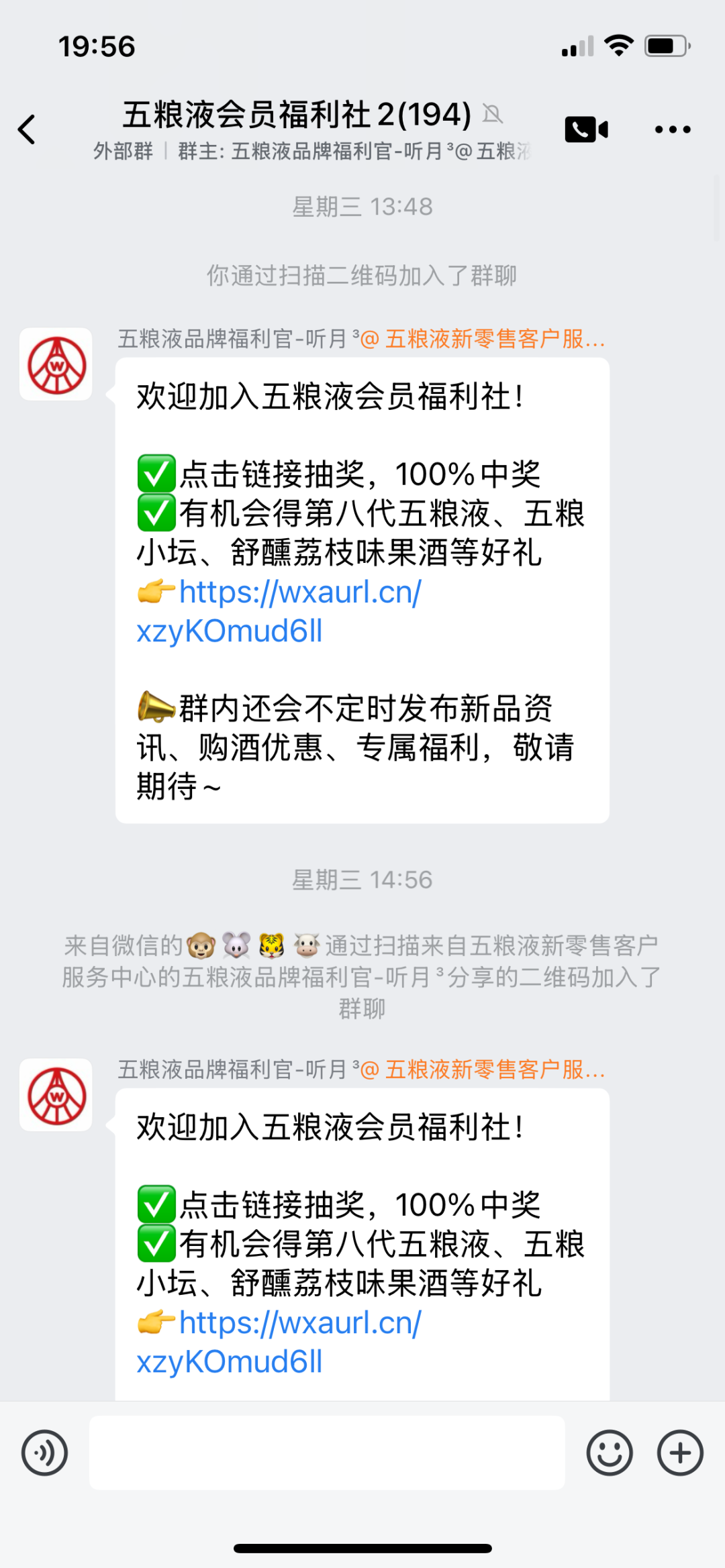Switch to voice message input
725x1568 pixels.
(x=44, y=1453)
